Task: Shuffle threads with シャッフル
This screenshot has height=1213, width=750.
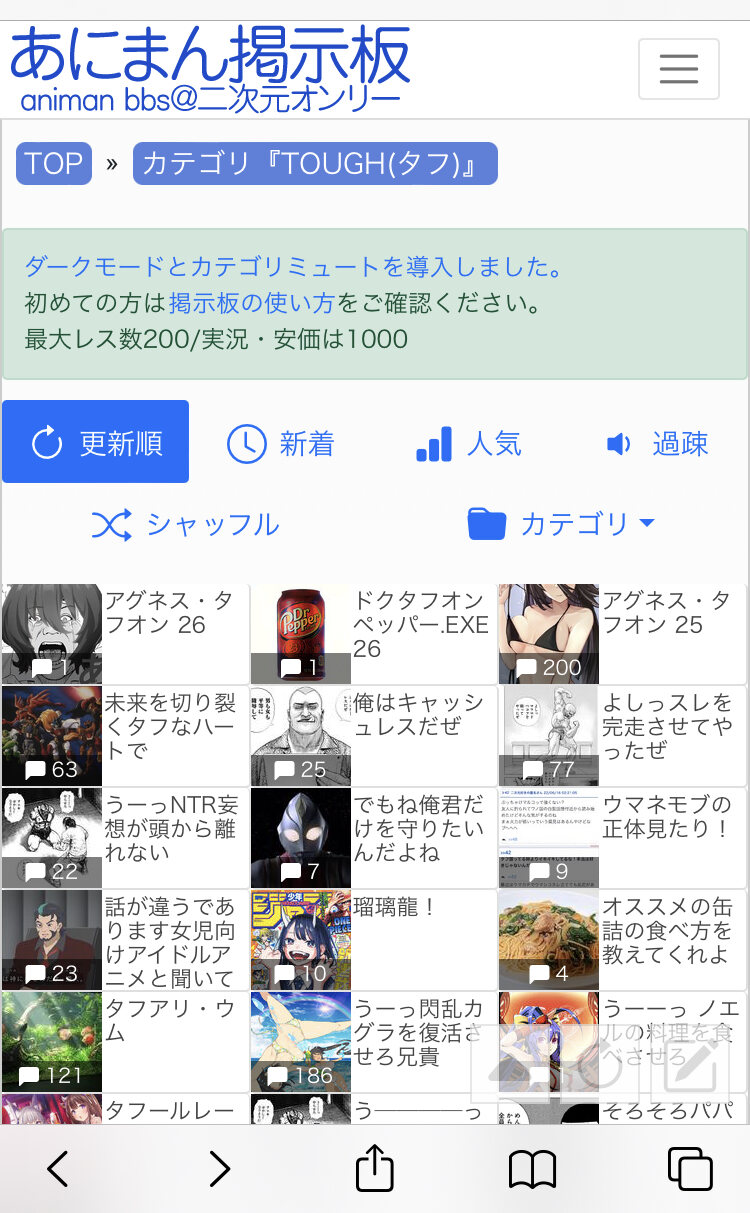Action: [x=185, y=524]
